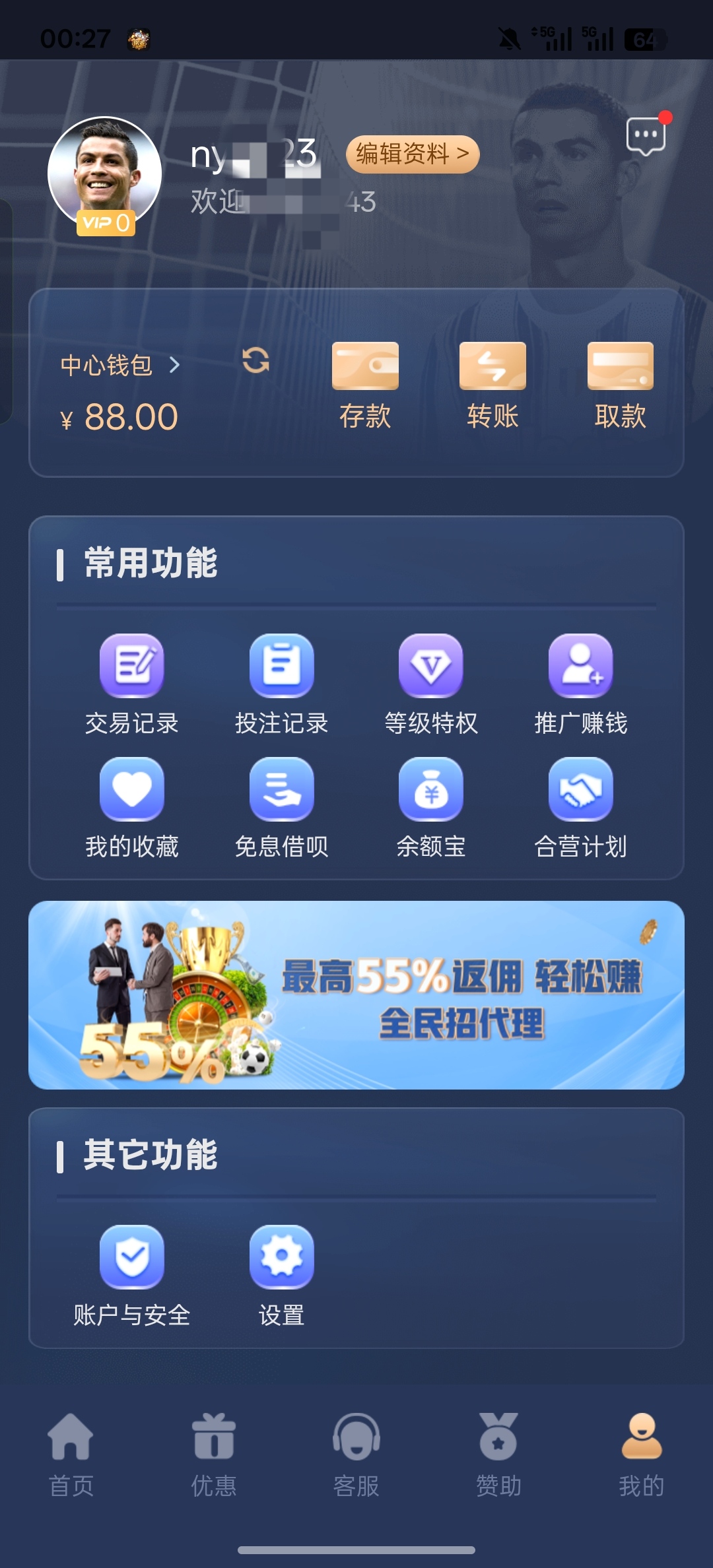Open 我的收藏 favorites
Image resolution: width=713 pixels, height=1568 pixels.
click(x=131, y=806)
